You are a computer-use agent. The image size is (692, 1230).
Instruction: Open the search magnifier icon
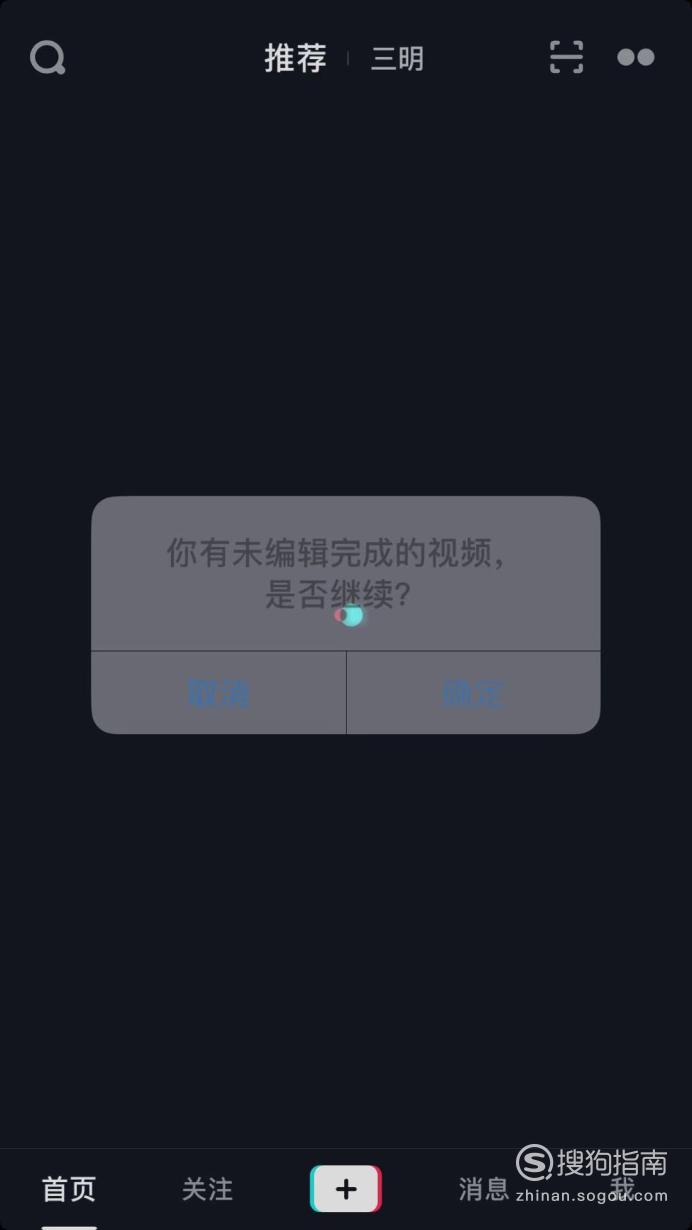47,58
